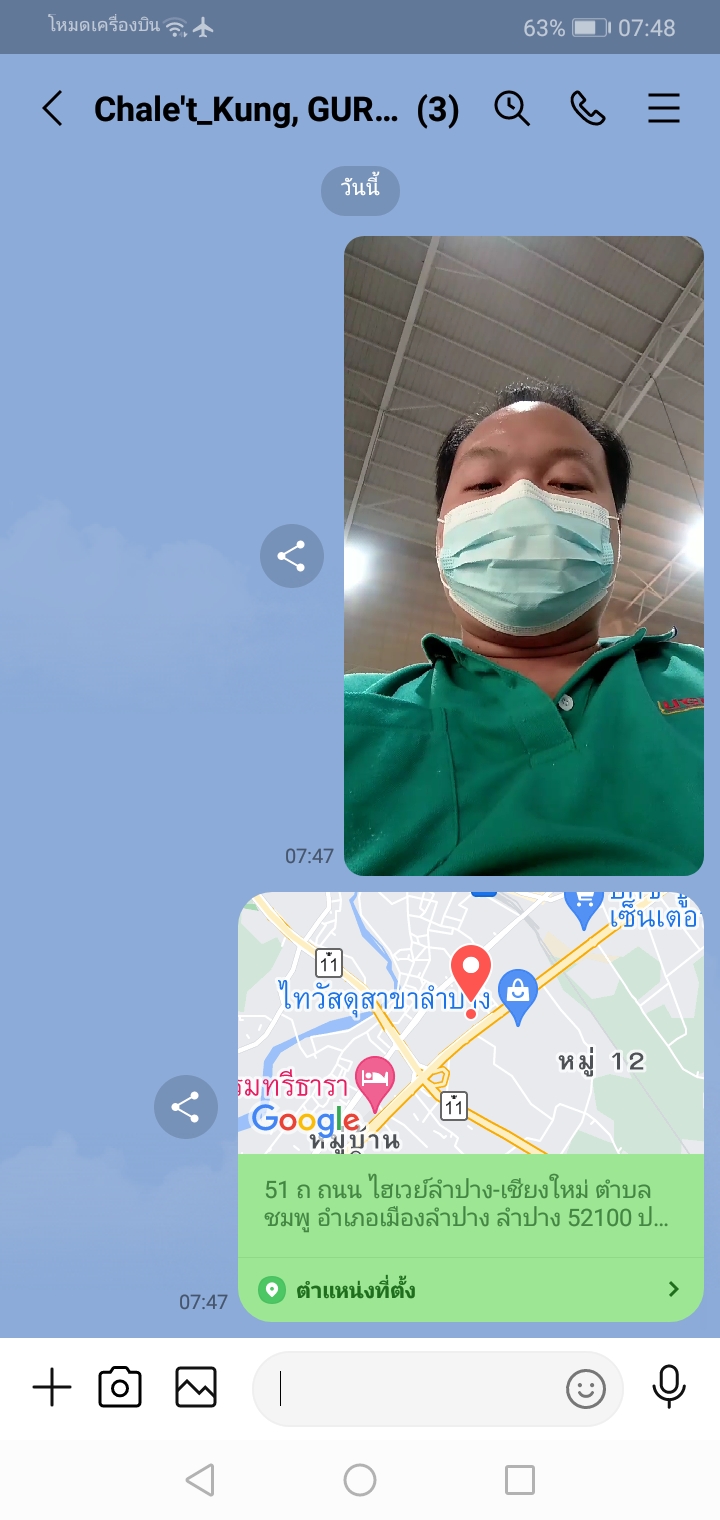
Task: Search messages in this chat
Action: pos(512,109)
